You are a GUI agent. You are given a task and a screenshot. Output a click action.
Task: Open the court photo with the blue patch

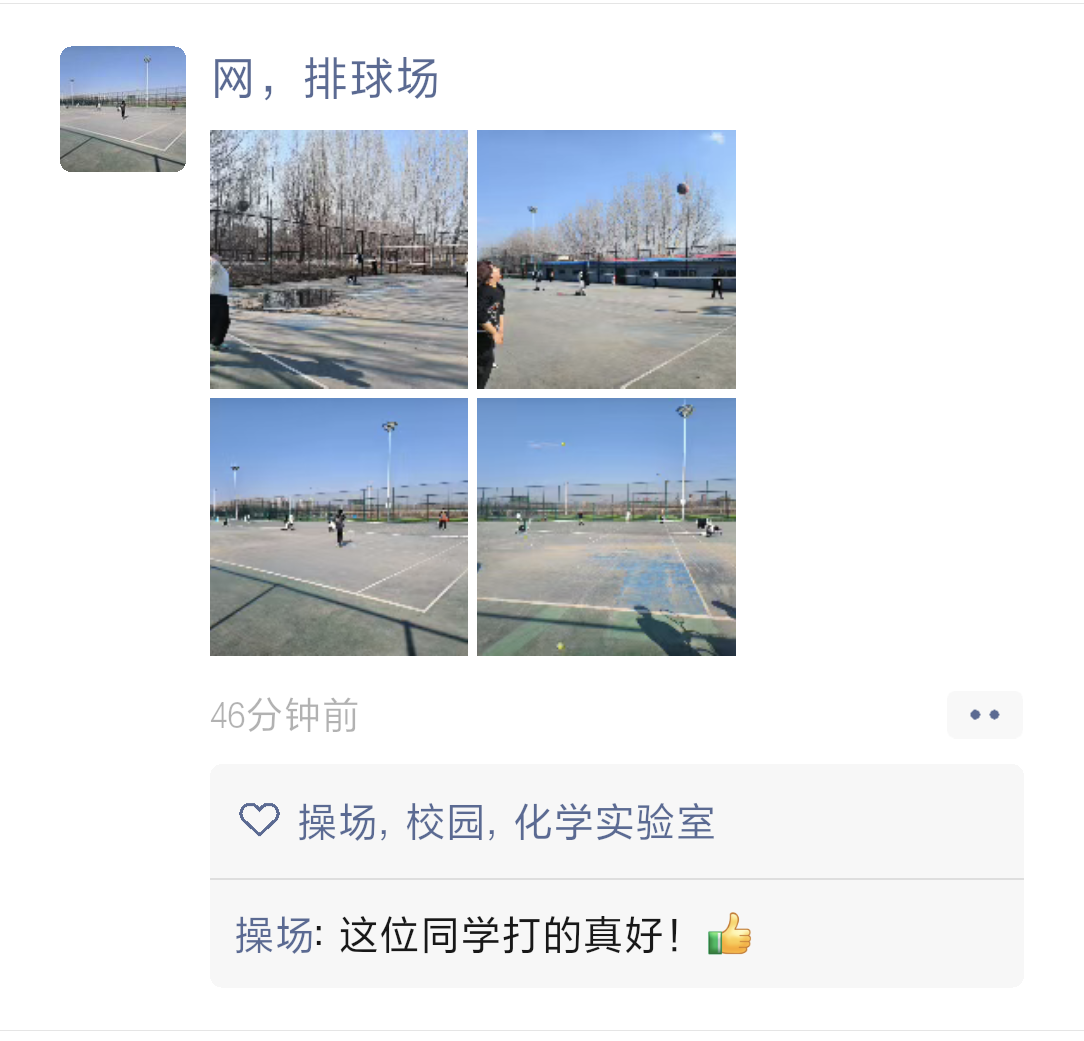point(606,527)
